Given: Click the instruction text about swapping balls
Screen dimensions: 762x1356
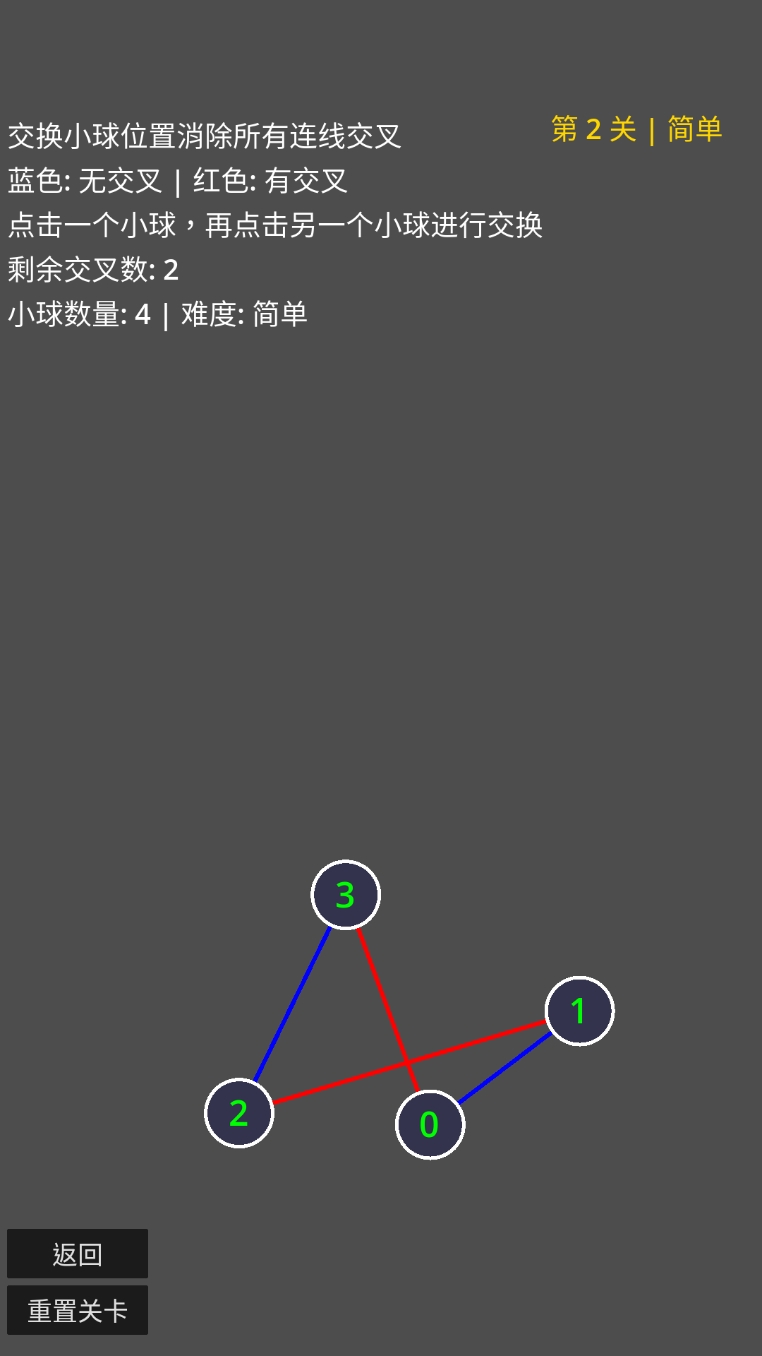Looking at the screenshot, I should click(x=275, y=226).
